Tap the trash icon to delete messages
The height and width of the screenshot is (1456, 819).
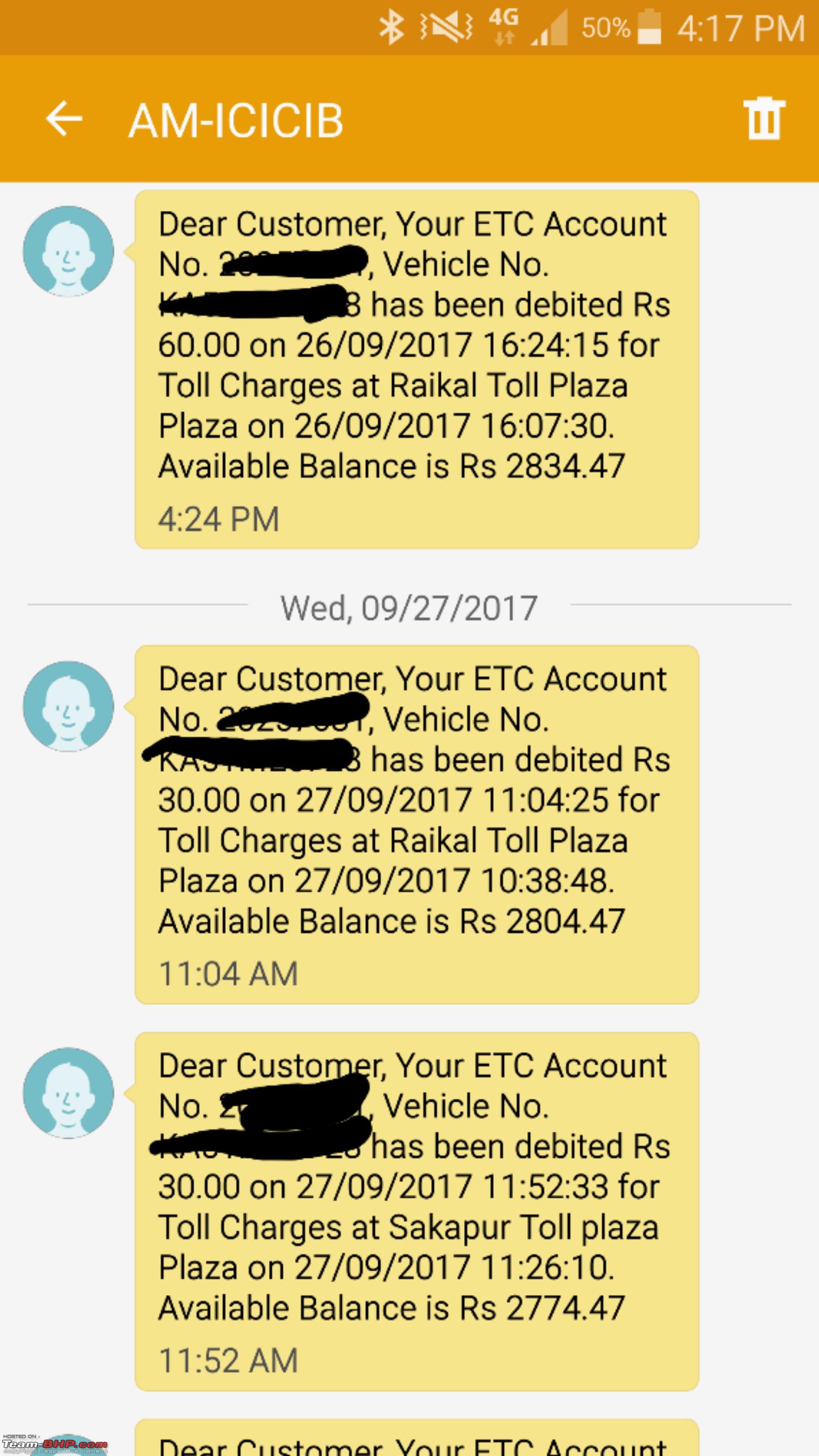pos(764,118)
